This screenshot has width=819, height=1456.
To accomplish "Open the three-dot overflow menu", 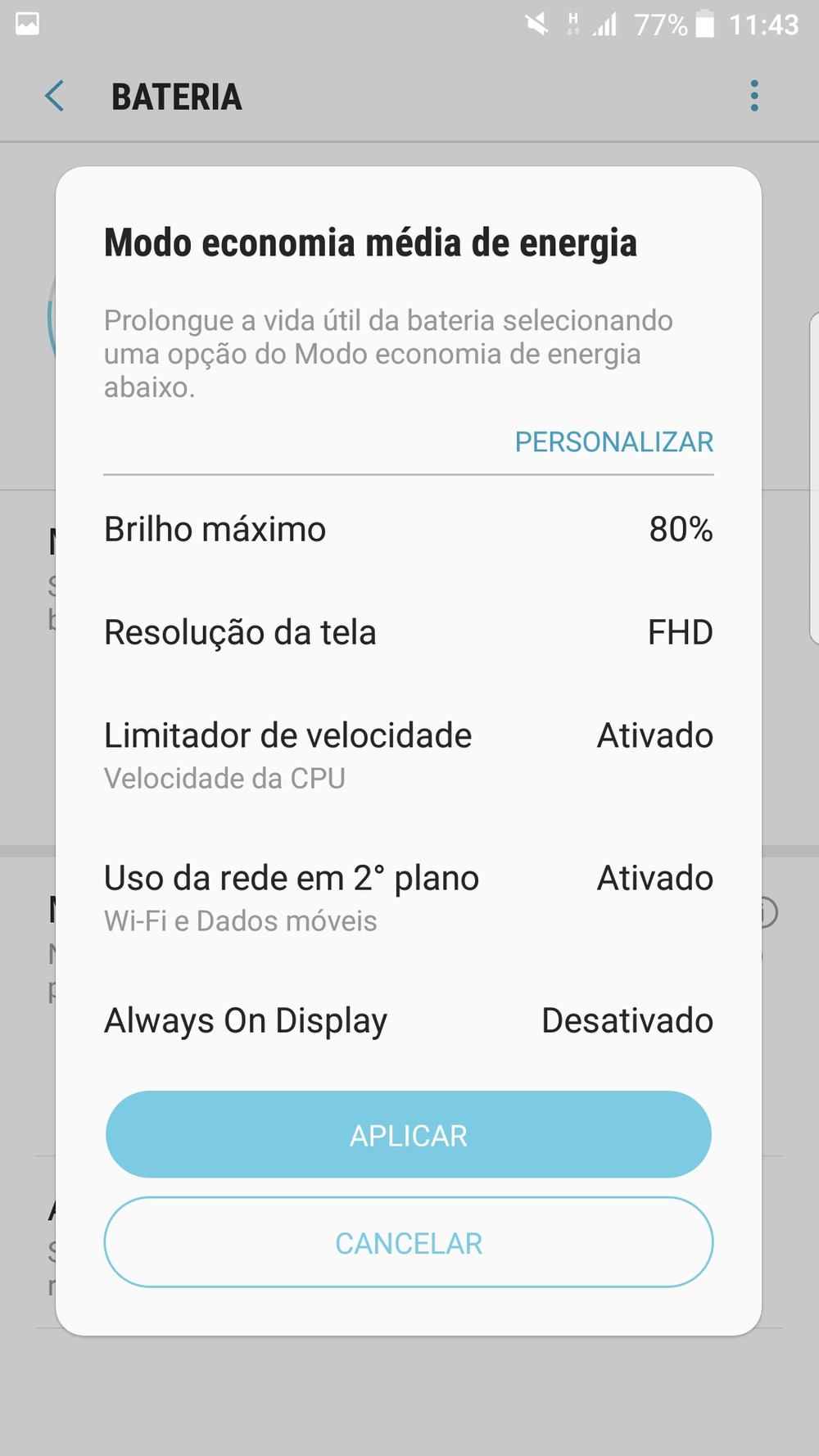I will coord(754,96).
